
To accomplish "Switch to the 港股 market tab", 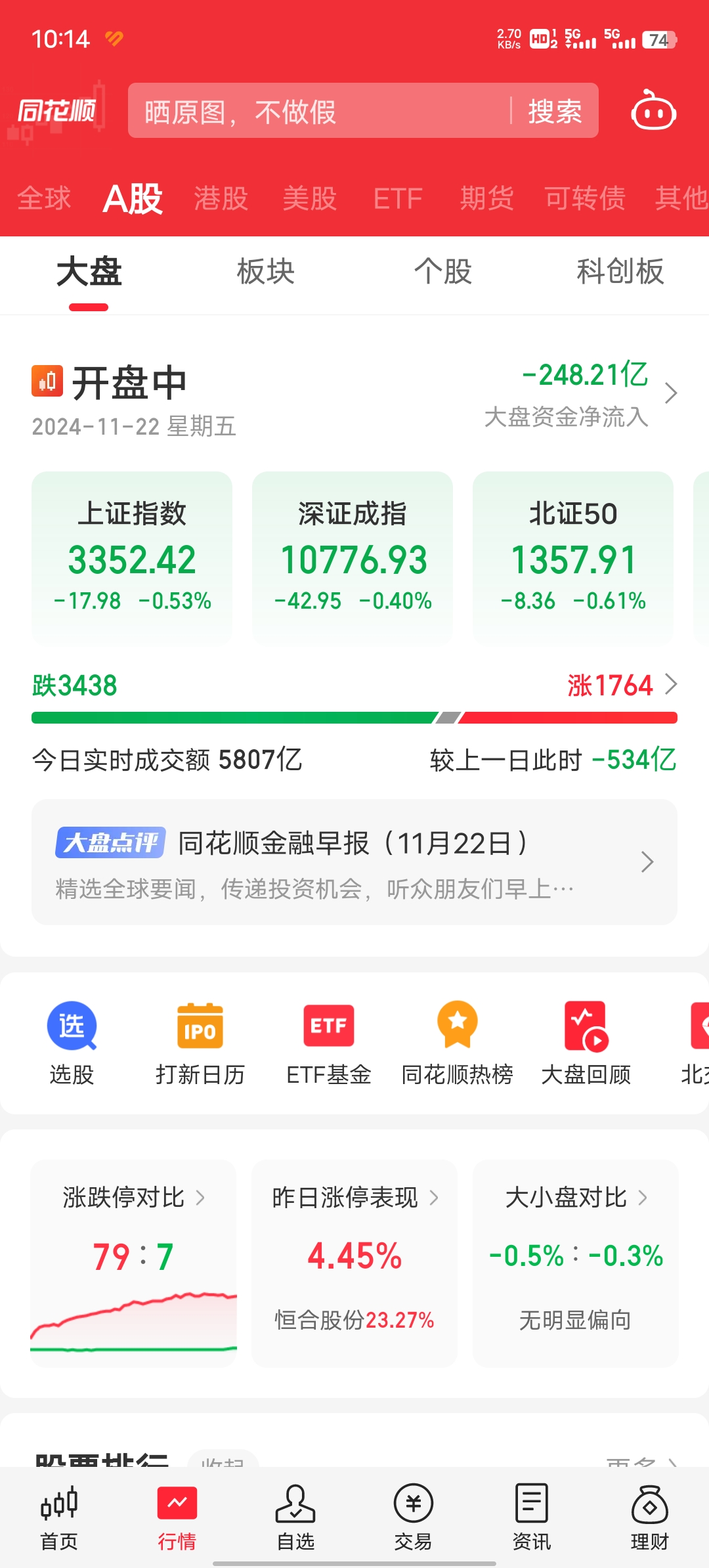I will click(221, 198).
